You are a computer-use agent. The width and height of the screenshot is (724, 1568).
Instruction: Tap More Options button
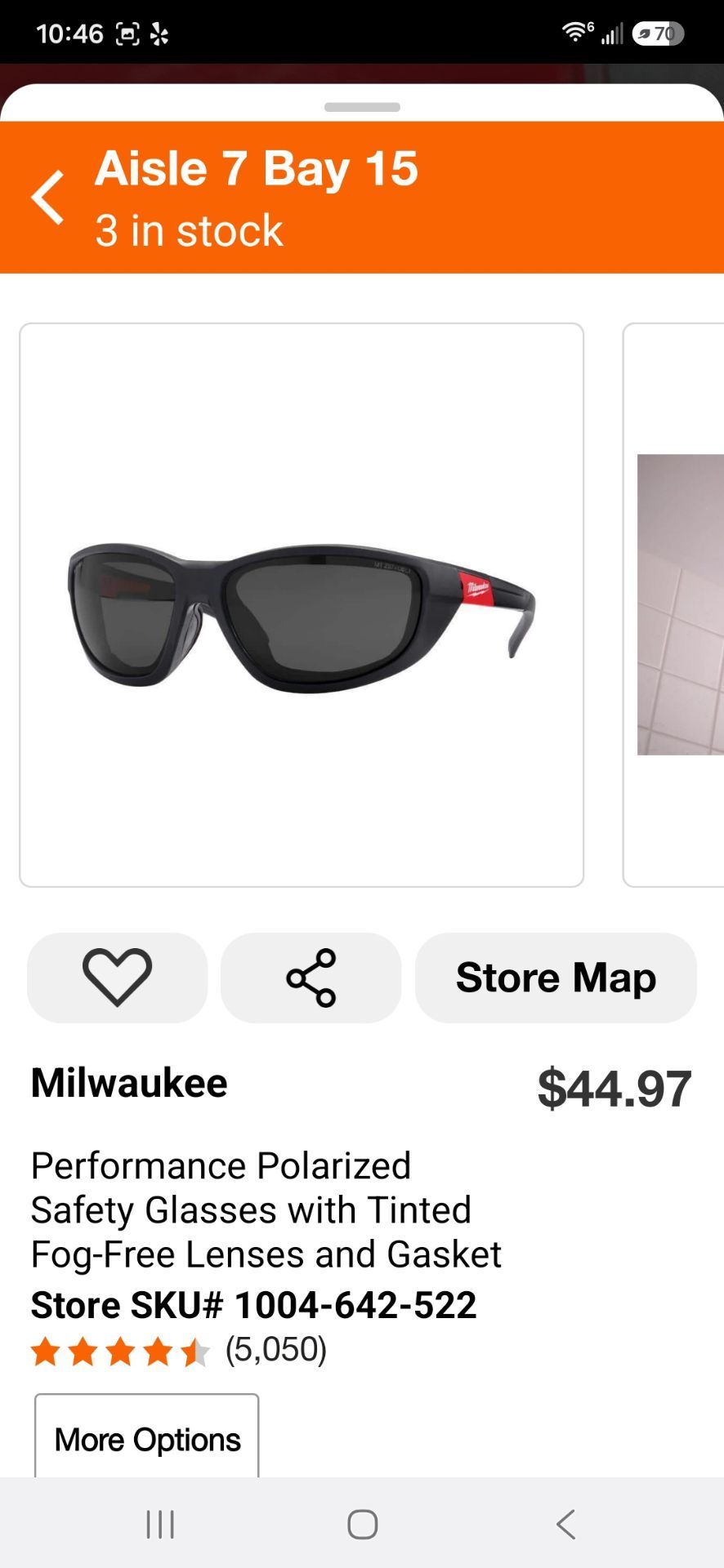(x=147, y=1436)
